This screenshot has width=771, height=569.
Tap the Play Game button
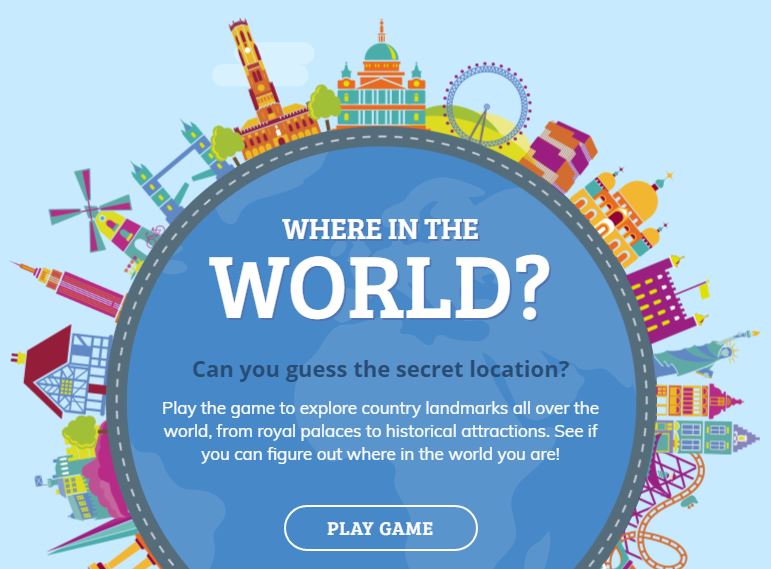[380, 528]
